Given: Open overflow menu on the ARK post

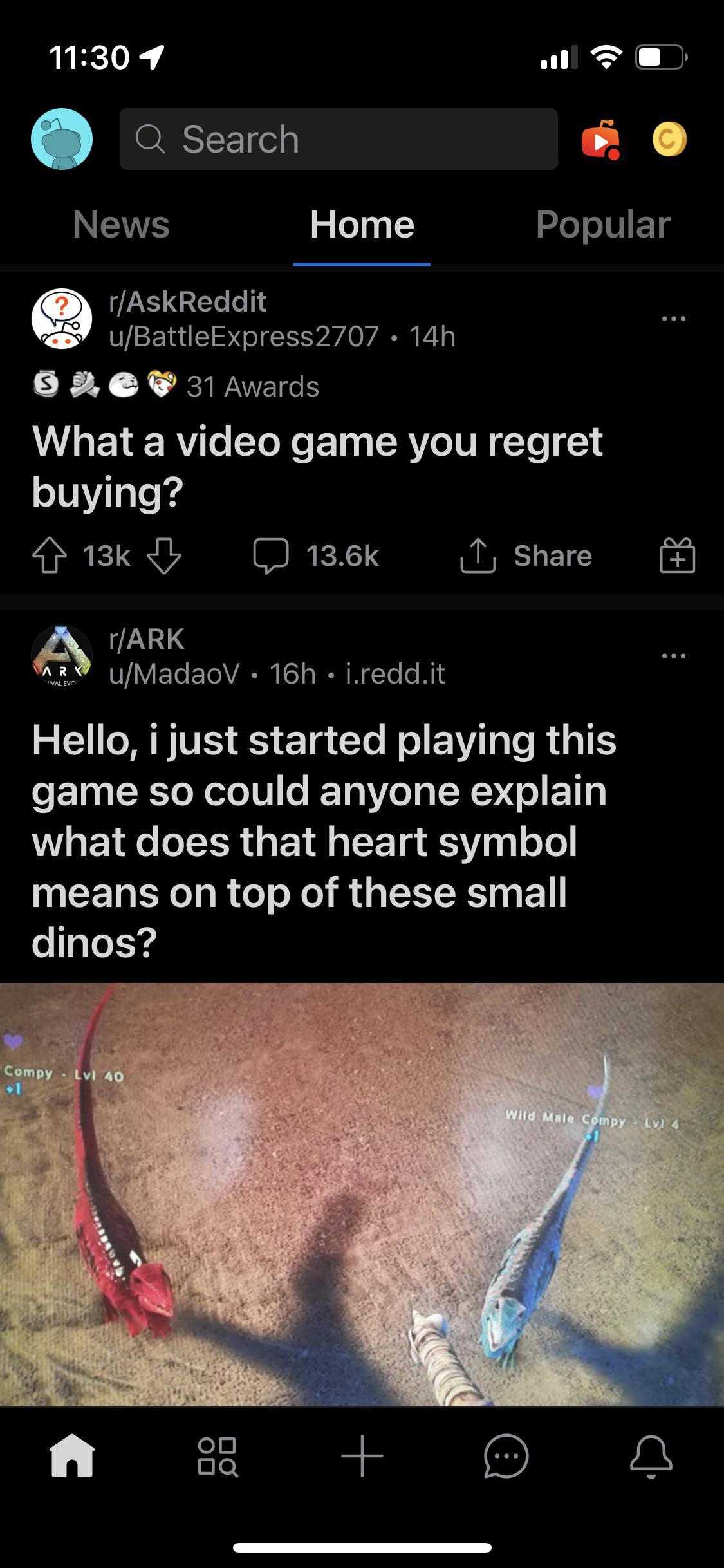Looking at the screenshot, I should coord(673,656).
